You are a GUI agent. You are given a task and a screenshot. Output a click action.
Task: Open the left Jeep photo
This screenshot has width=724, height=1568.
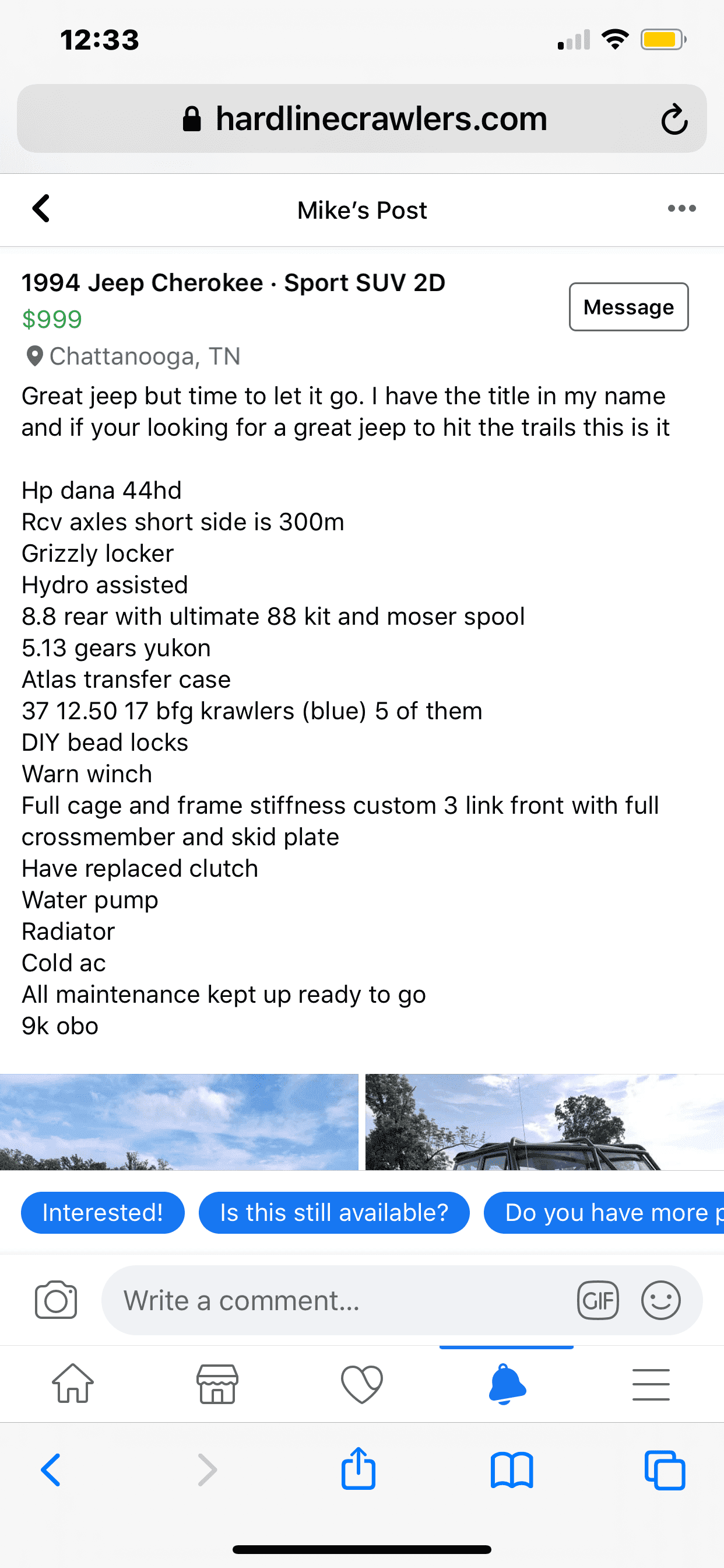(x=179, y=1121)
